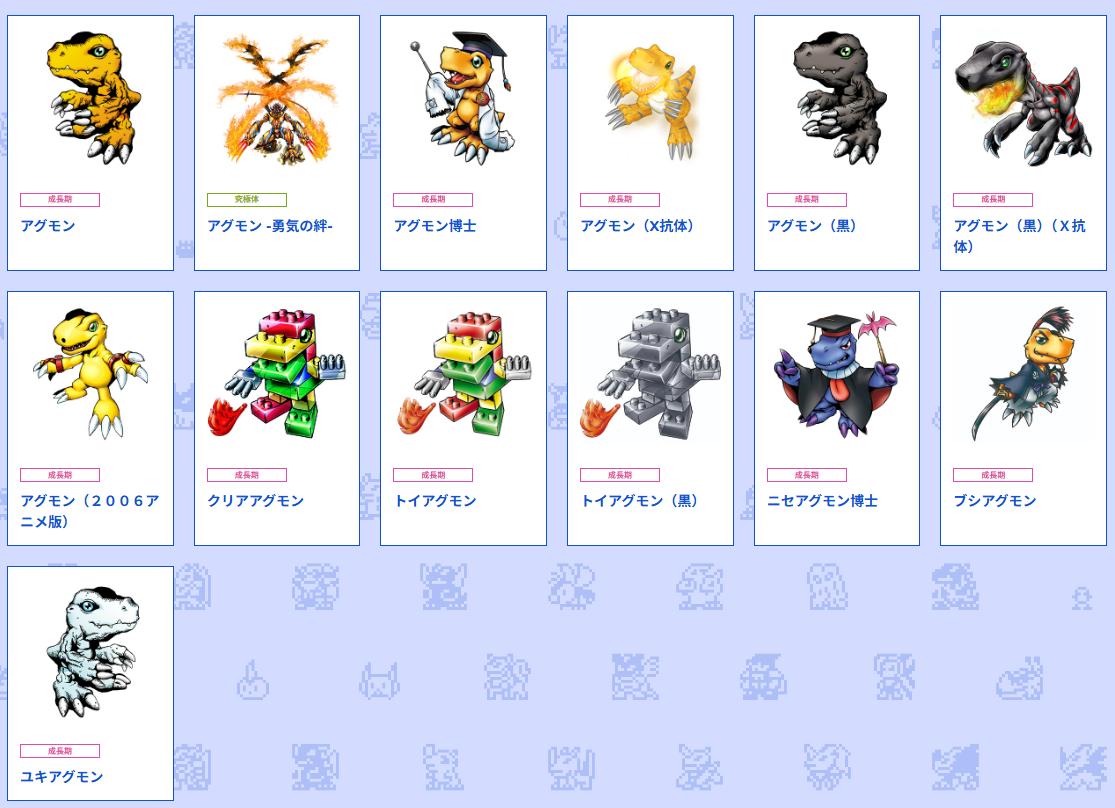Open the トイアグモン（黒） card
Screen dimensions: 1115x808
pyautogui.click(x=650, y=418)
